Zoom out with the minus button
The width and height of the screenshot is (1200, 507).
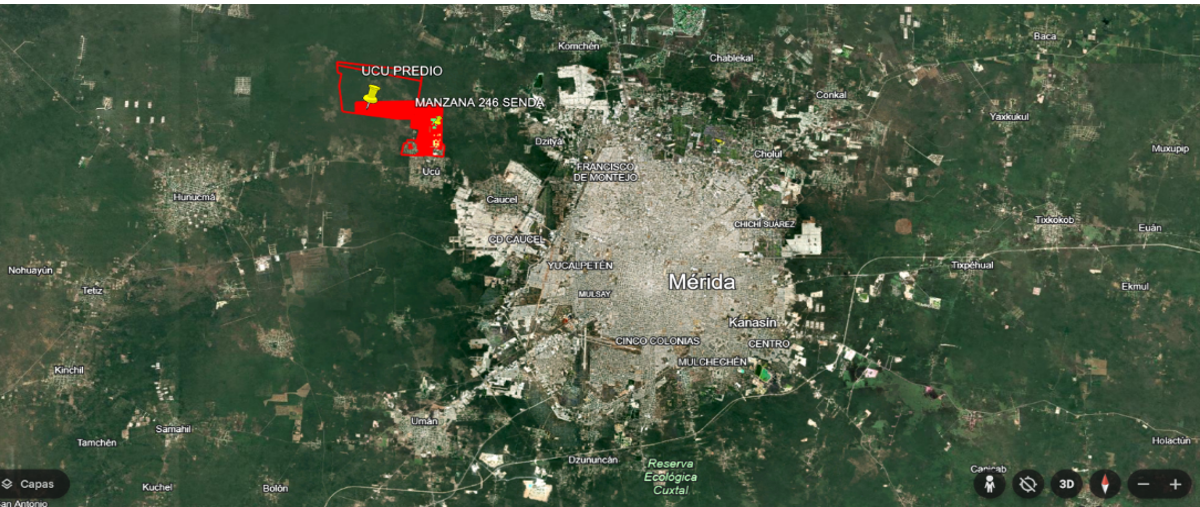pos(1144,485)
